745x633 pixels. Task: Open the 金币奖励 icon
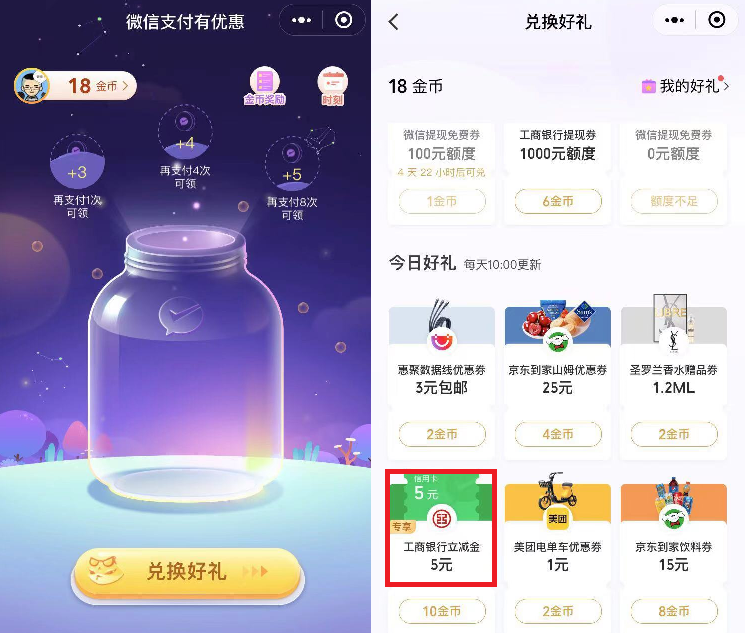click(264, 86)
